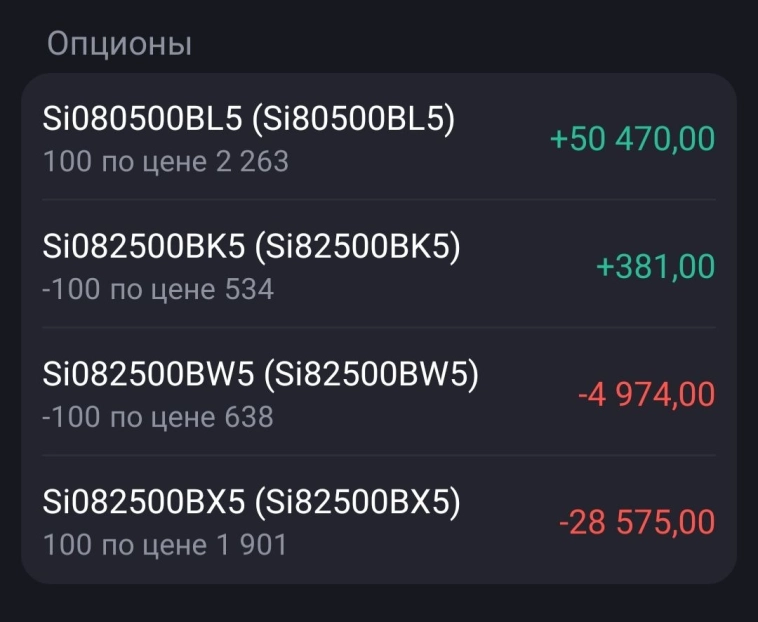View details for Si082500BW5 option
The height and width of the screenshot is (622, 758).
point(378,394)
